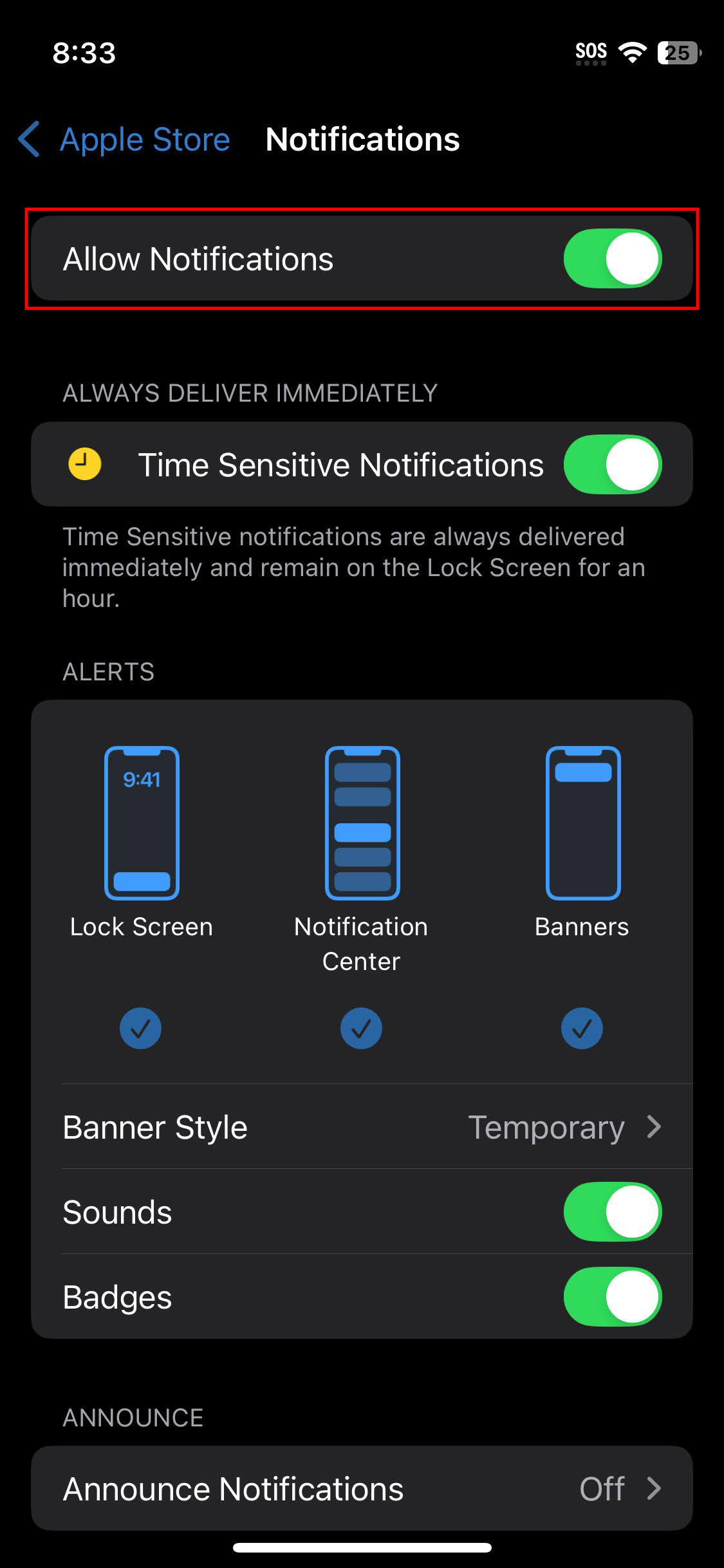Uncheck Lock Screen alerts

point(140,1028)
